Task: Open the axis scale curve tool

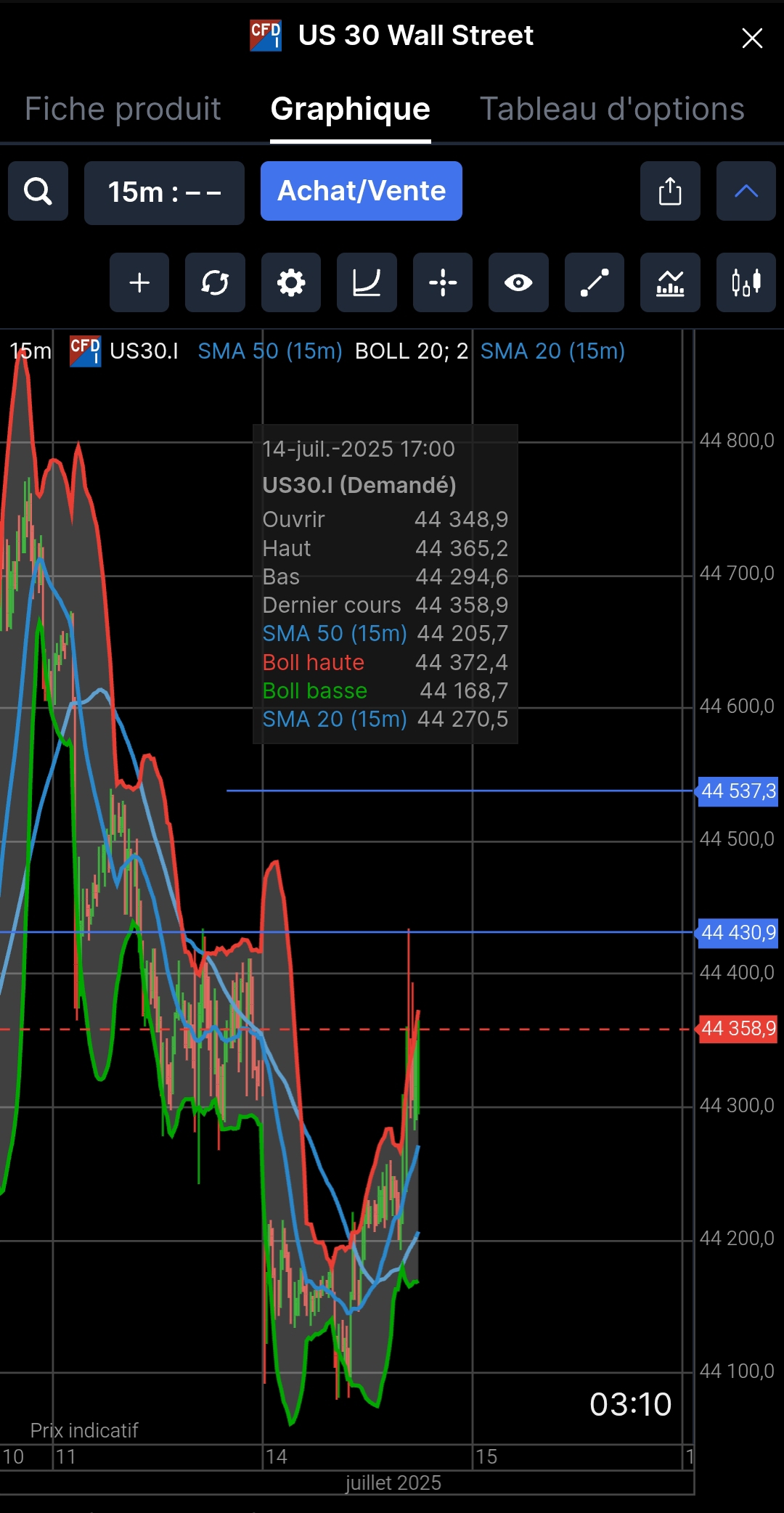Action: (367, 282)
